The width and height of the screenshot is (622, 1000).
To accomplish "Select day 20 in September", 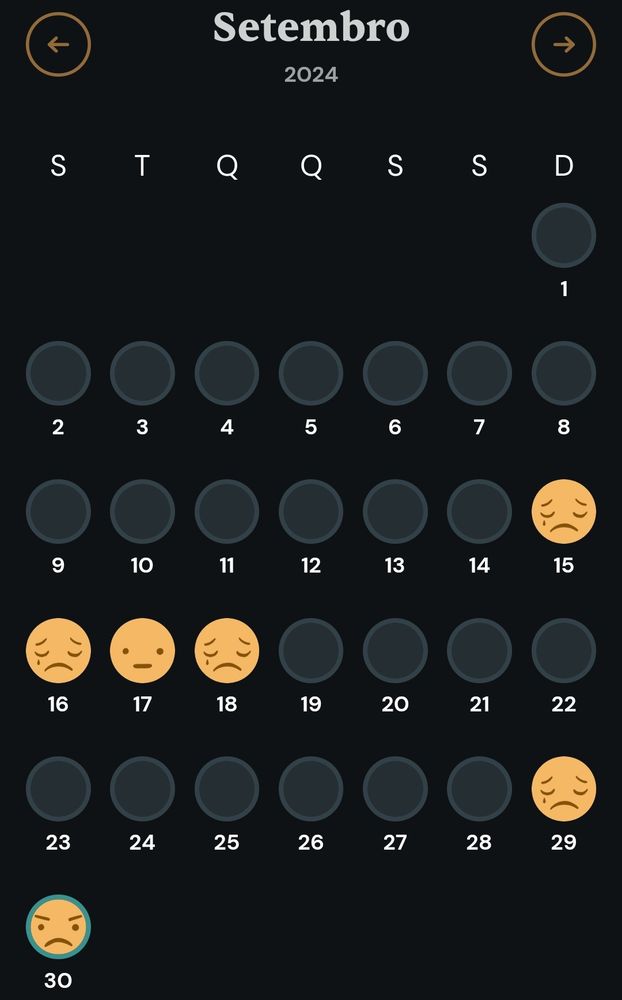I will pos(395,651).
